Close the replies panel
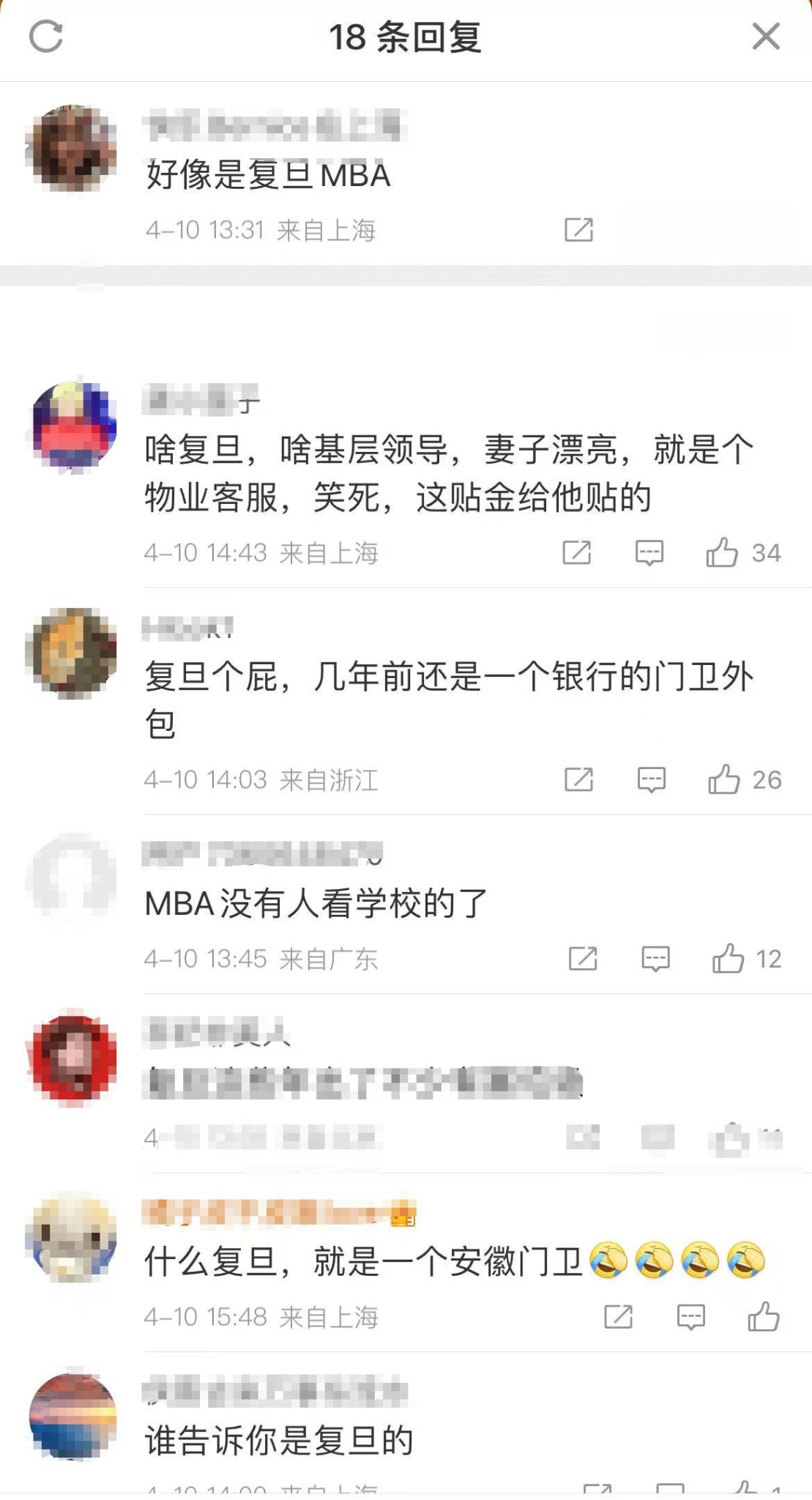 click(x=766, y=36)
